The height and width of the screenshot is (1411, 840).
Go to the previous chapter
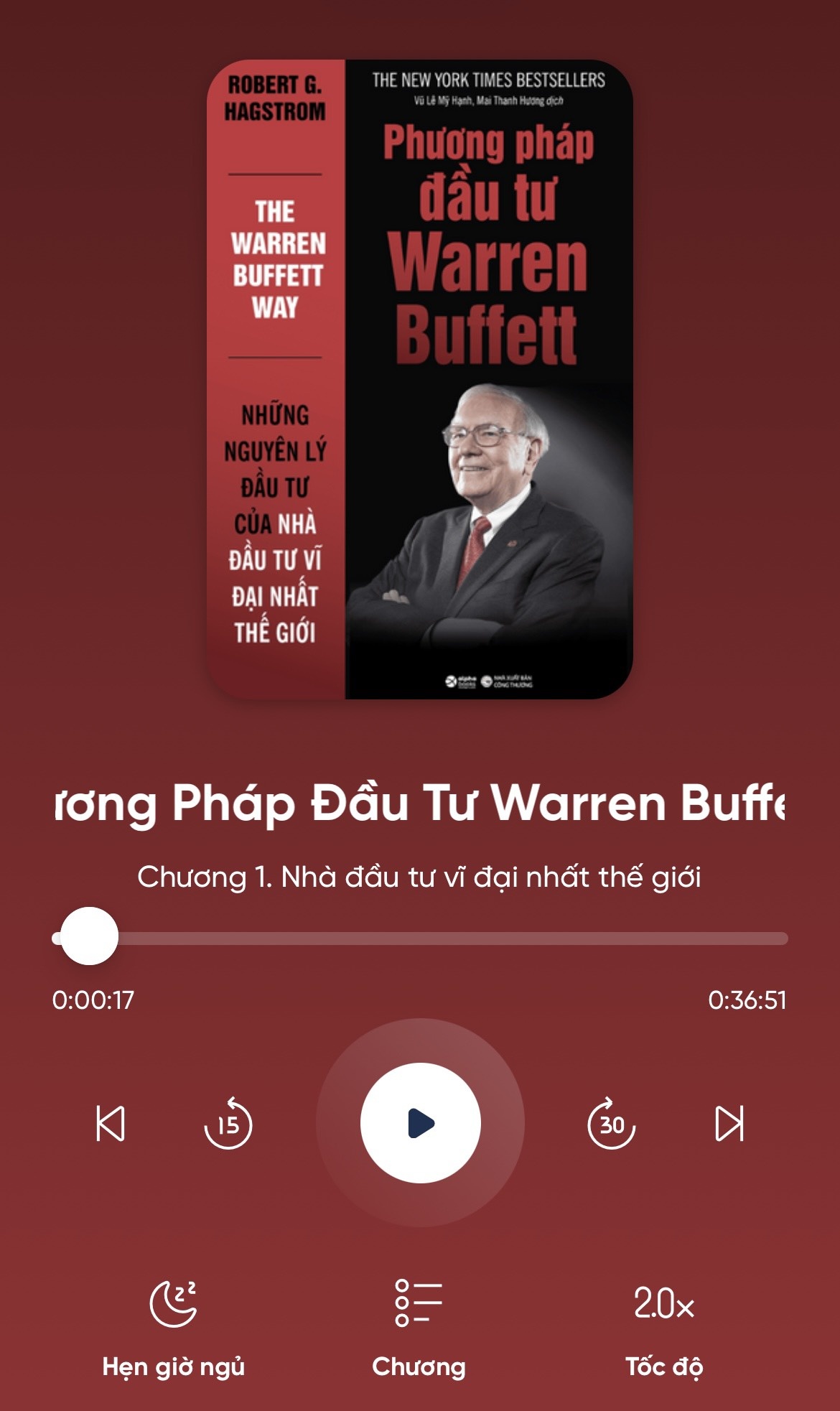(111, 1123)
